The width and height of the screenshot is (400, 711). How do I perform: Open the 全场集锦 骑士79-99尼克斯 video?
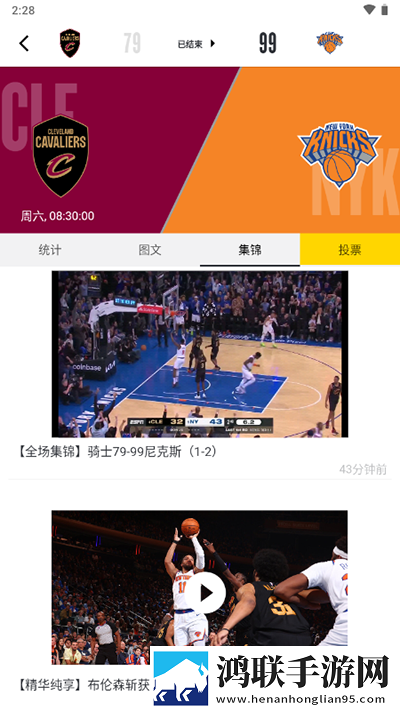pos(200,354)
